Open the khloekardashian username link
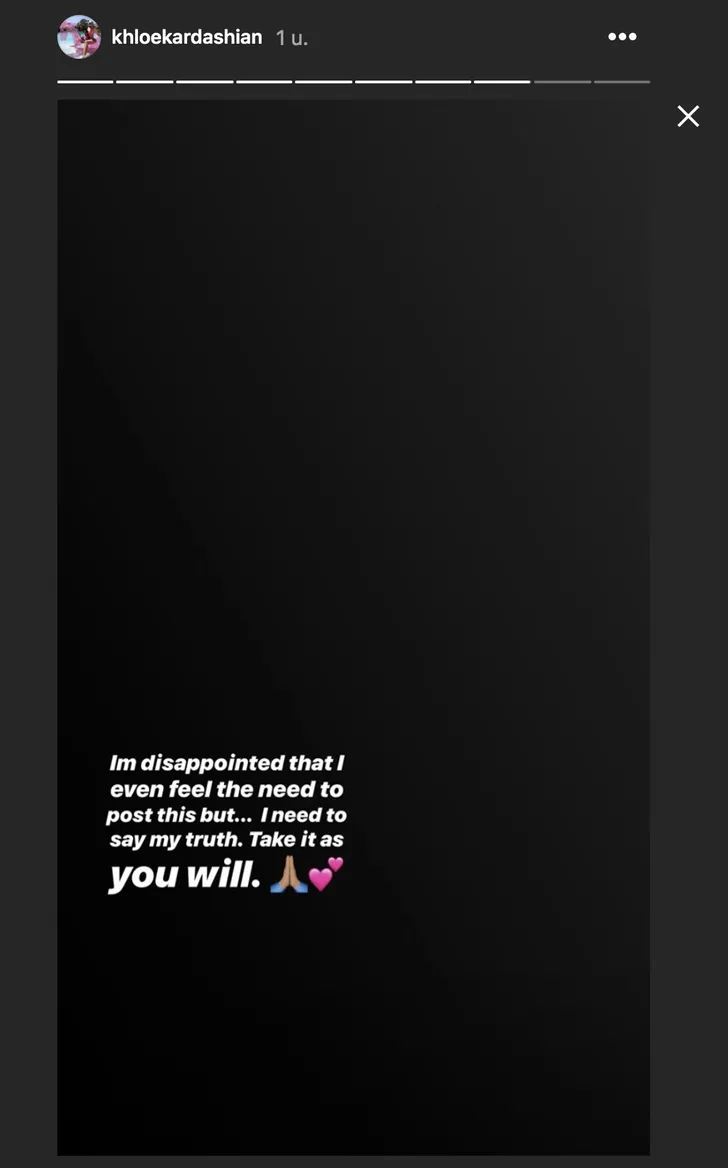The width and height of the screenshot is (728, 1168). (x=187, y=37)
